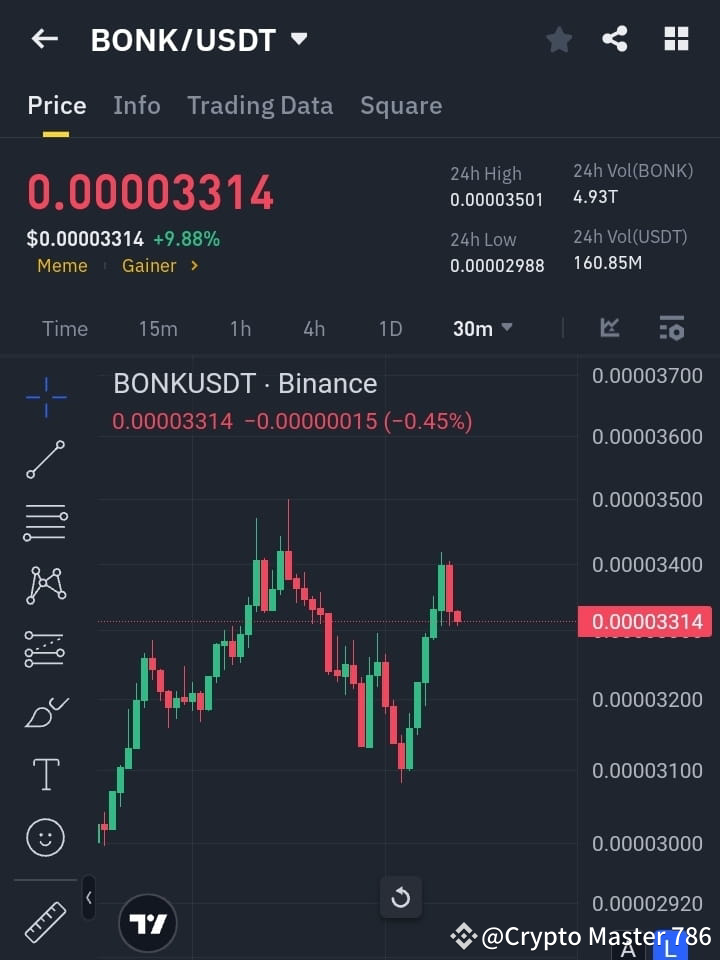This screenshot has height=960, width=720.
Task: Collapse the drawing toolbar with the chevron
Action: (x=88, y=898)
